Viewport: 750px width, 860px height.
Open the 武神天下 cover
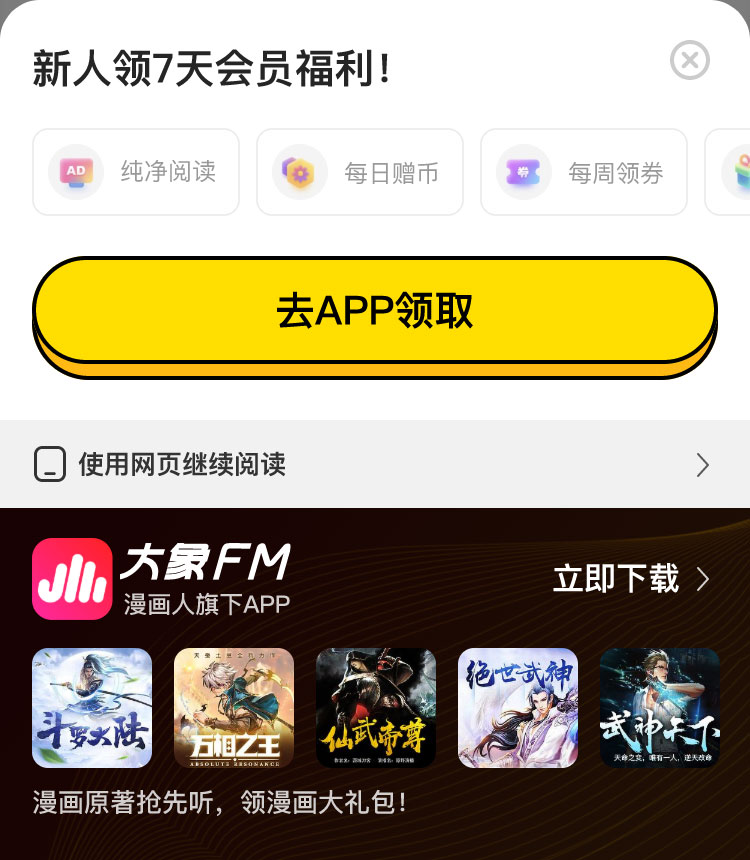point(660,708)
